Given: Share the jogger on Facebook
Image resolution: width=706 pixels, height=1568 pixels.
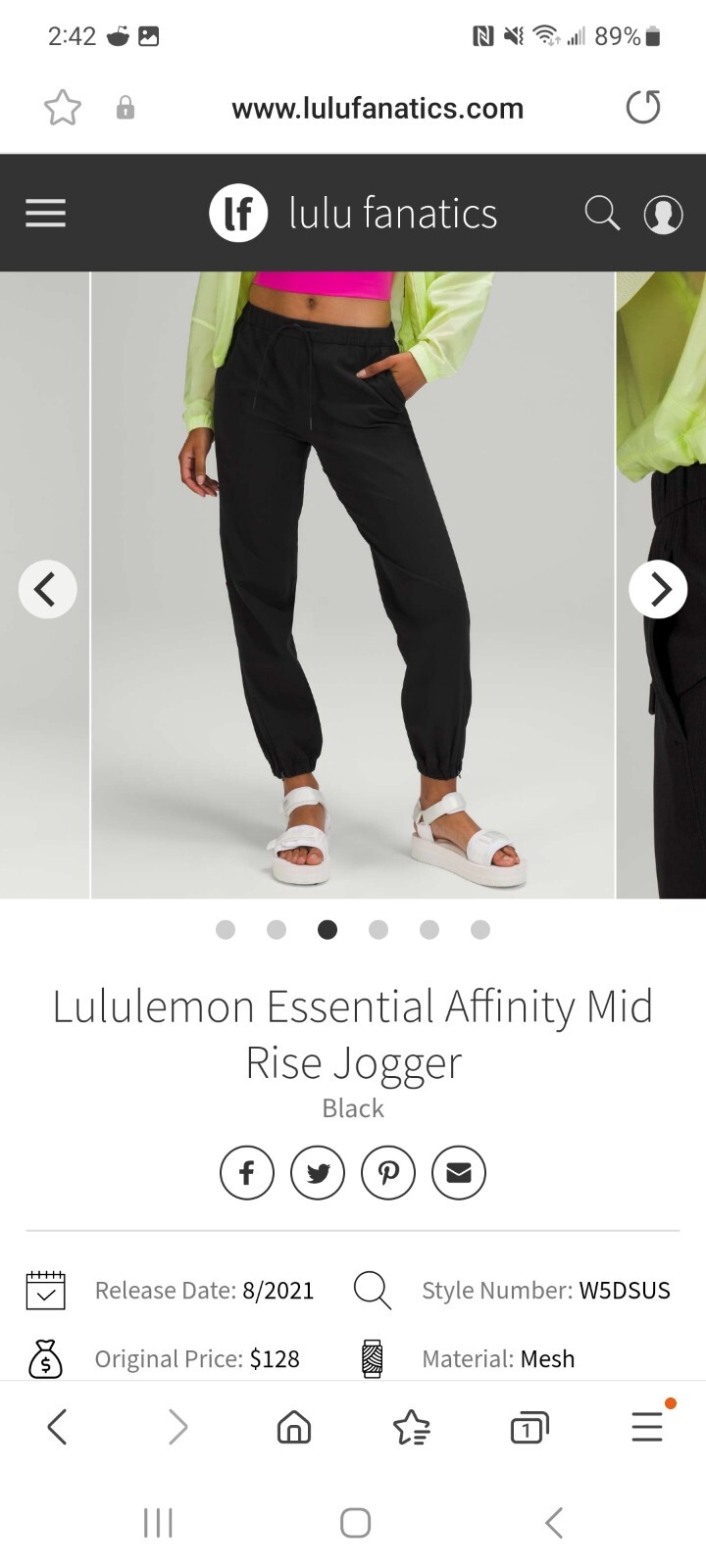Looking at the screenshot, I should pyautogui.click(x=246, y=1172).
